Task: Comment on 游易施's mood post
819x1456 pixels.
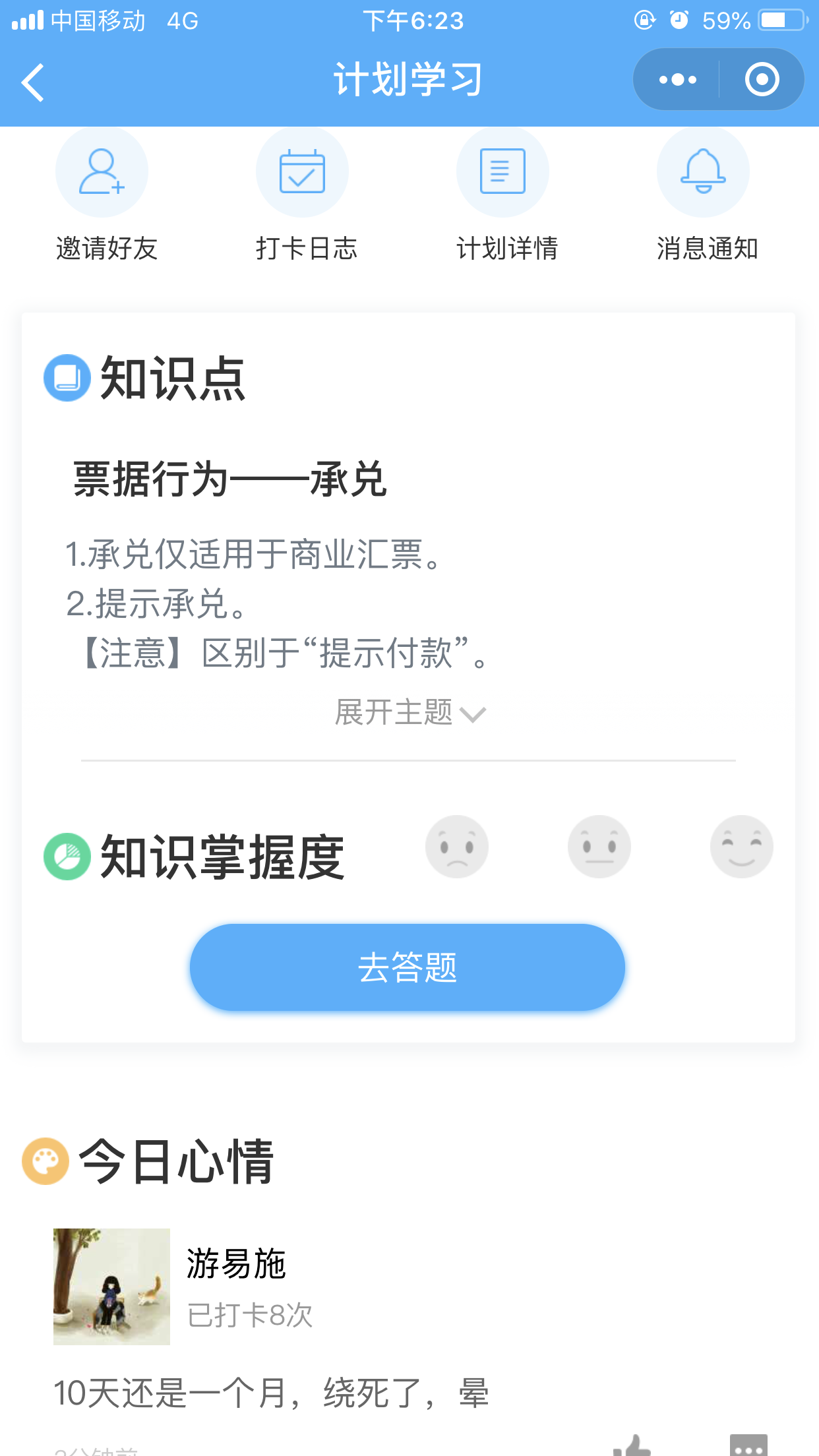Action: coord(748,1446)
